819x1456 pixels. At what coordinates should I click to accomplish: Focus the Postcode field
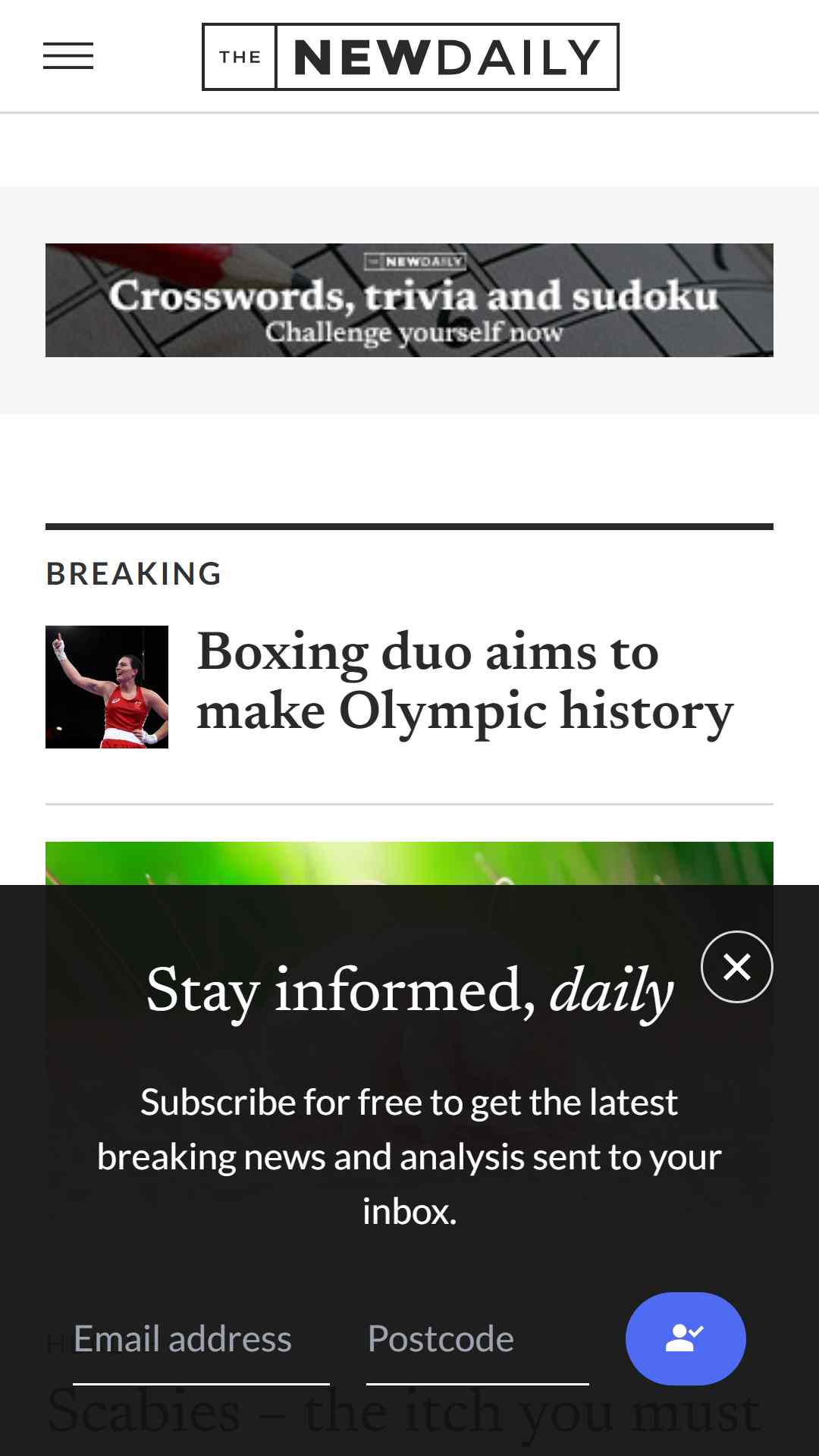(x=478, y=1341)
